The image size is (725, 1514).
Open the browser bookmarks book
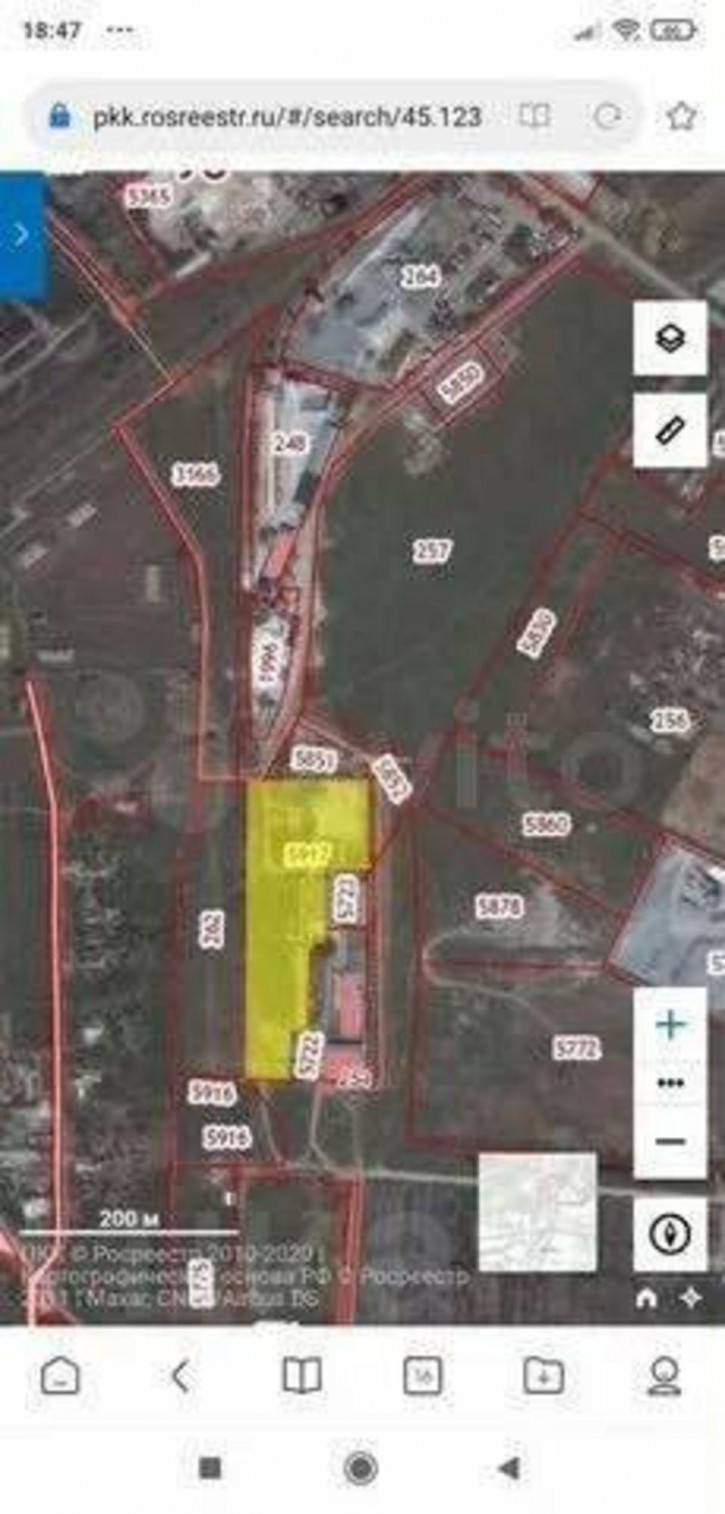pos(301,1377)
